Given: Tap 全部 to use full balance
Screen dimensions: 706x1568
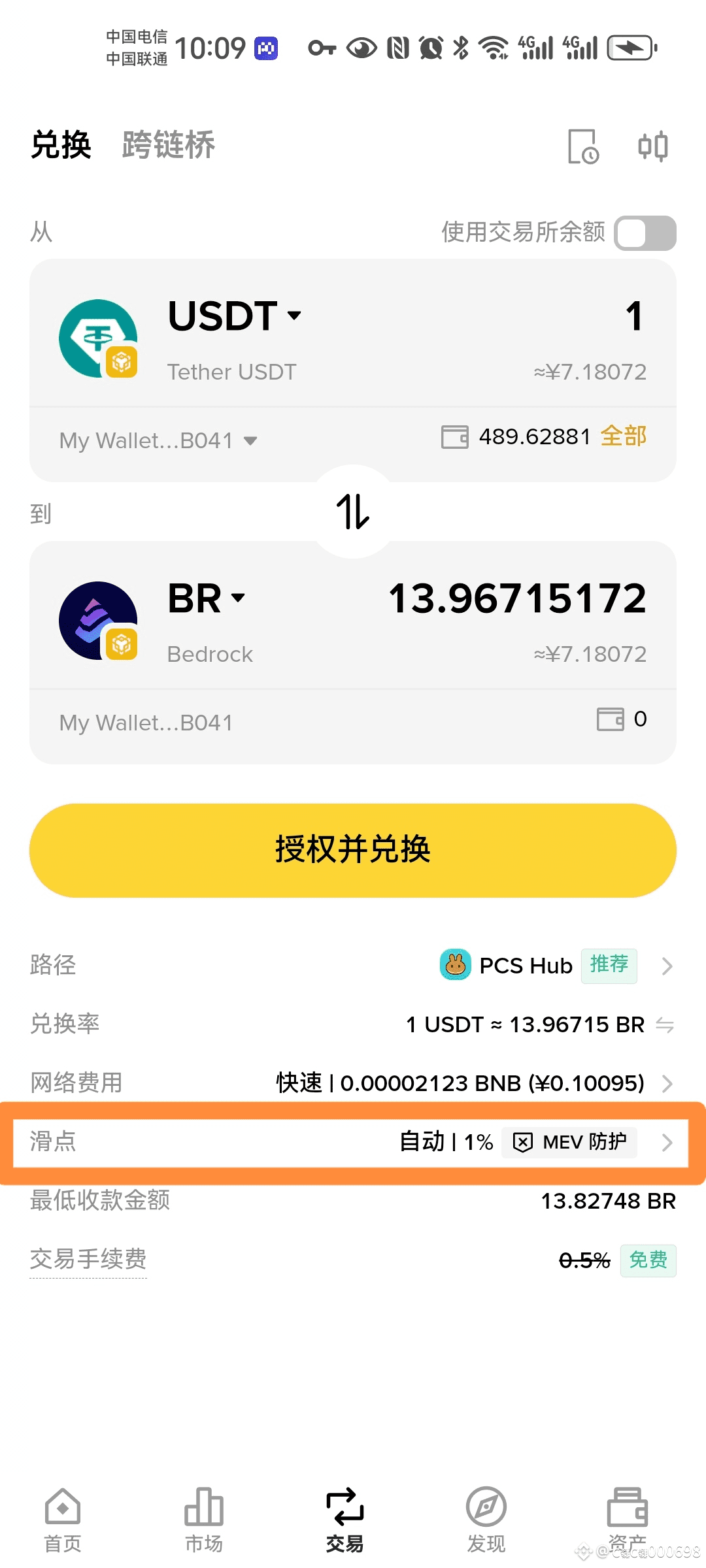Looking at the screenshot, I should pos(624,436).
